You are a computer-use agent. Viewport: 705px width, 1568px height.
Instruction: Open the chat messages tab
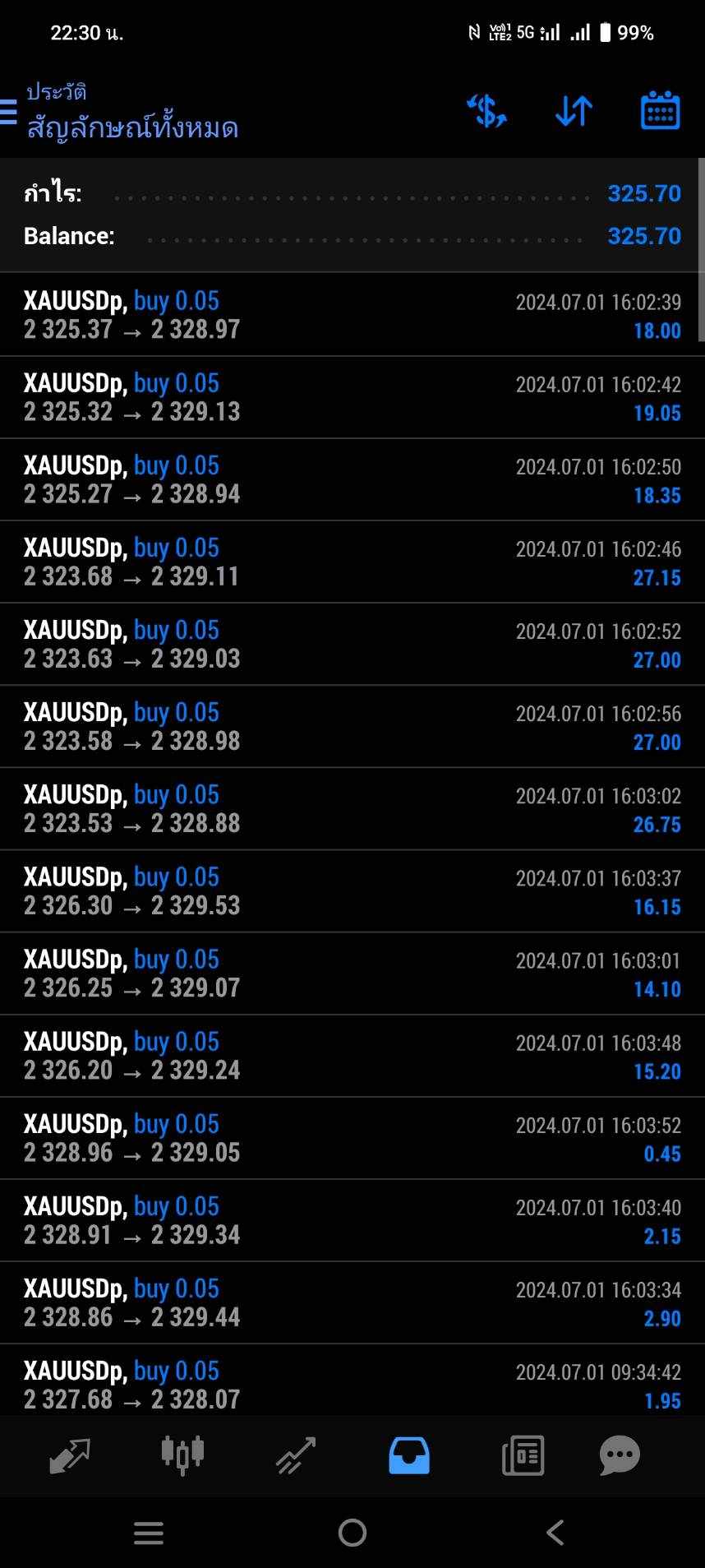click(620, 1455)
